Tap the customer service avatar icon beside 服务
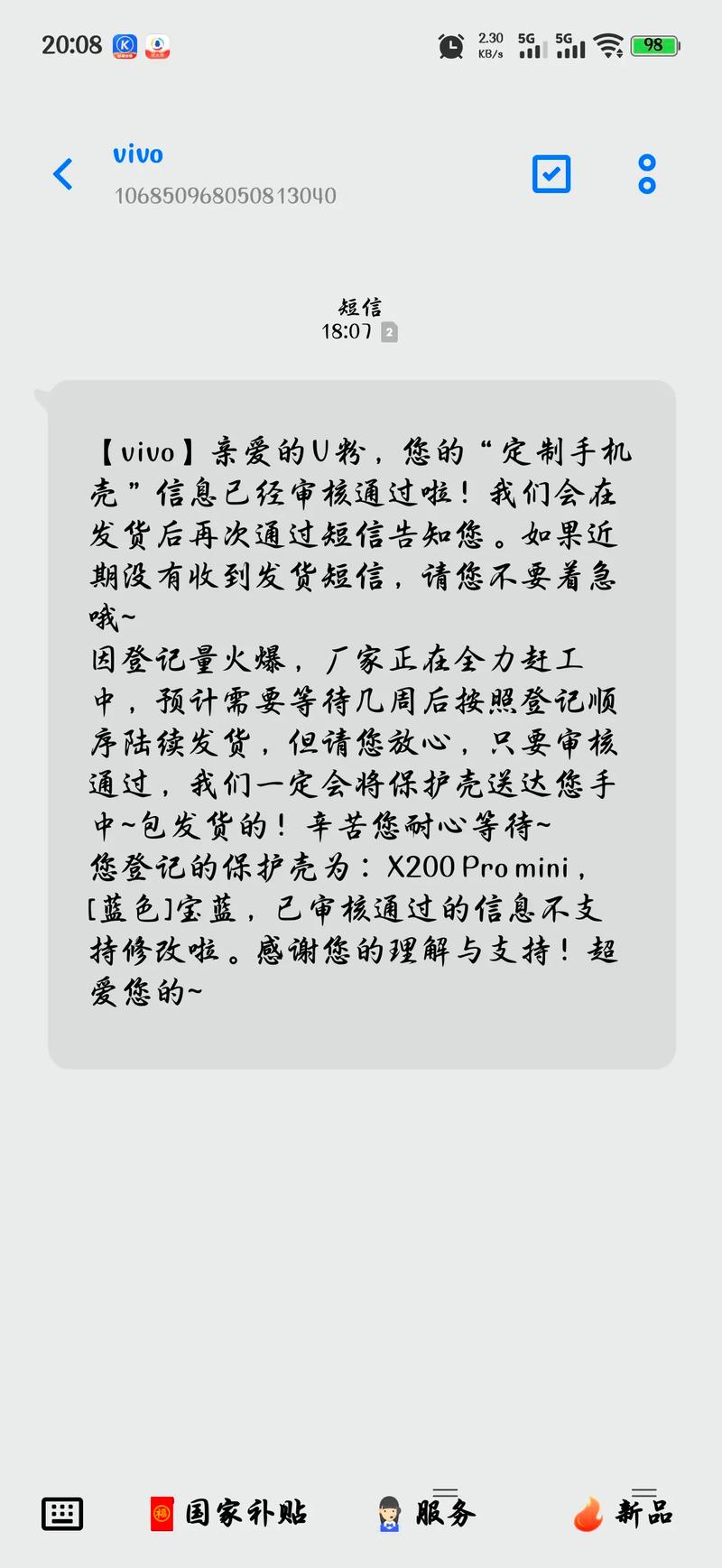Viewport: 722px width, 1568px height. [x=390, y=1514]
